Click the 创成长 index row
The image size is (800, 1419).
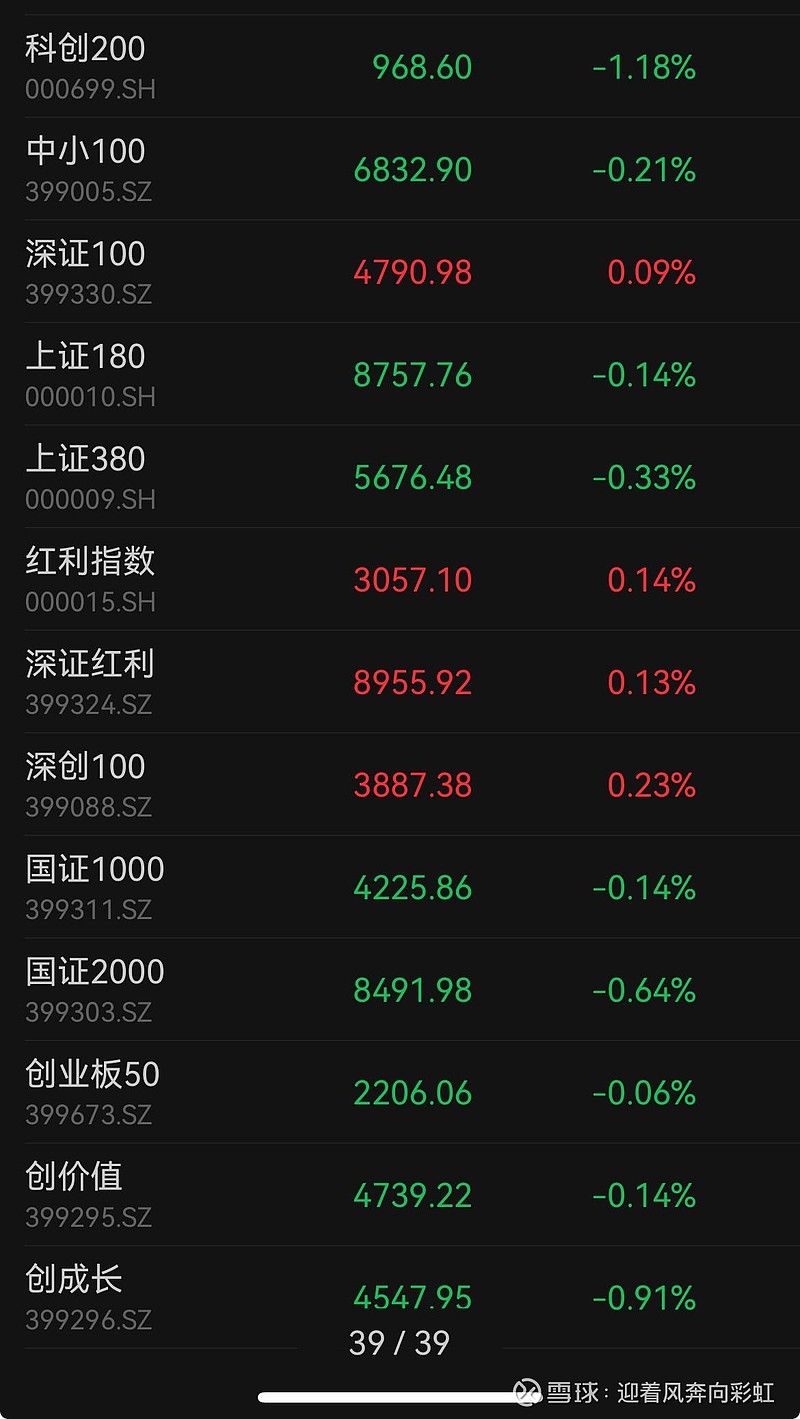coord(72,1277)
